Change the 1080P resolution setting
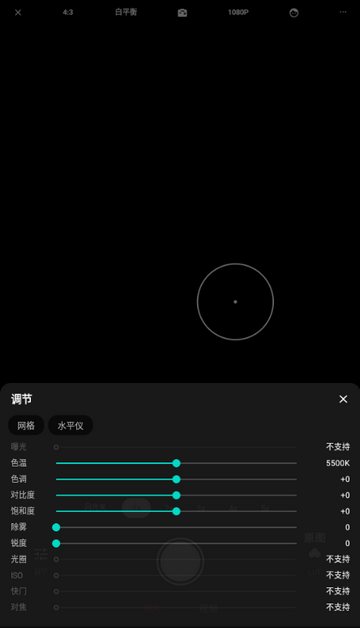The image size is (360, 628). tap(238, 12)
